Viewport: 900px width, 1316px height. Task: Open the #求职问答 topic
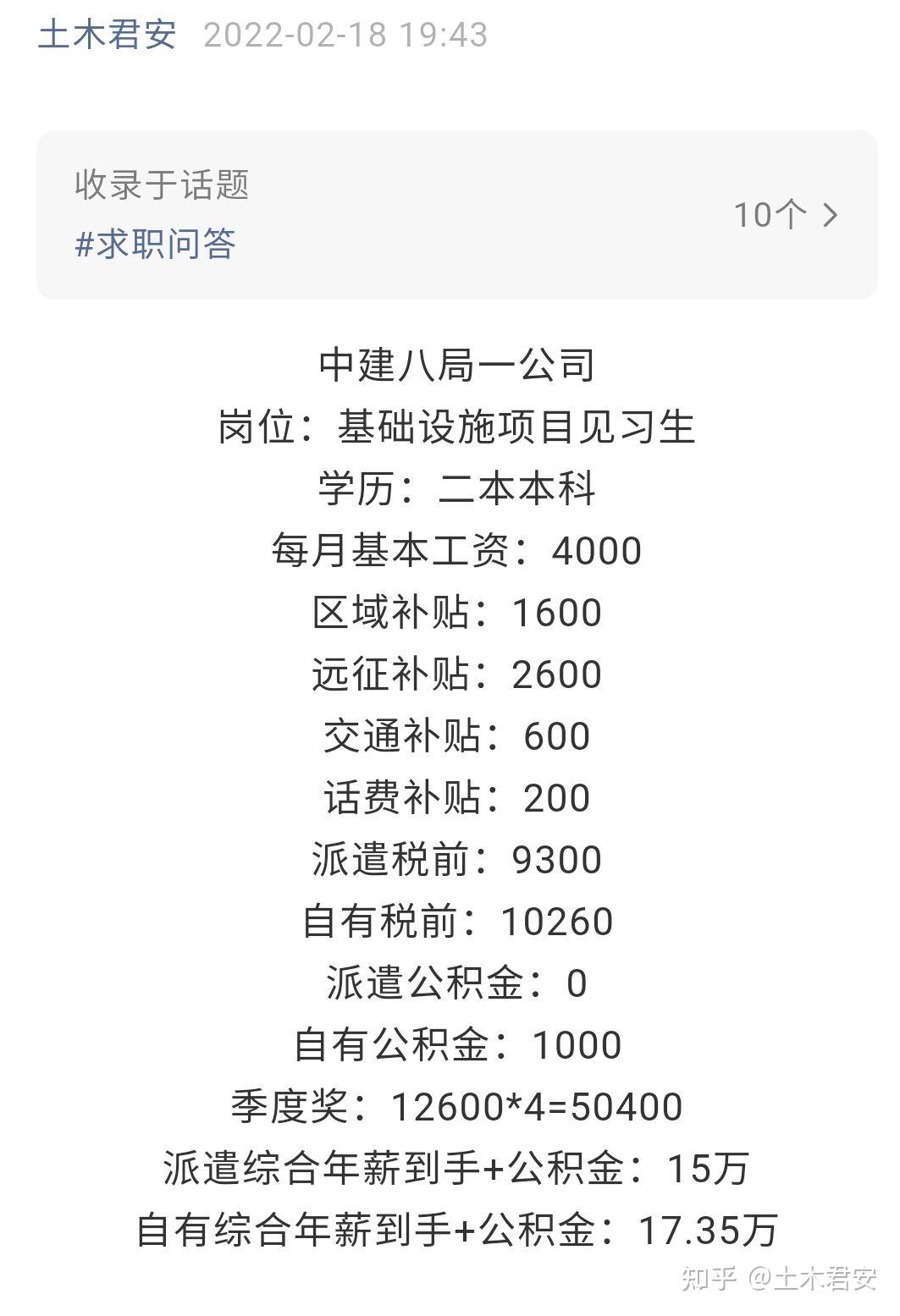(155, 245)
